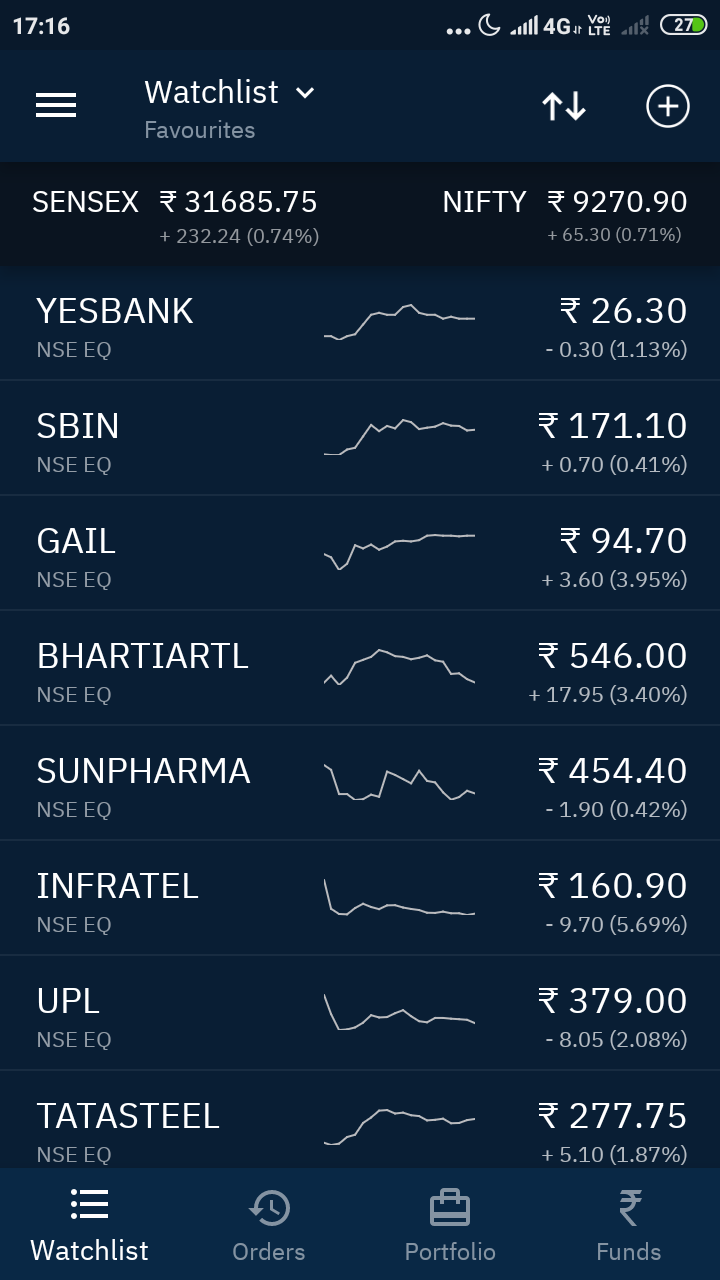View the GAIL stock row

(x=360, y=554)
